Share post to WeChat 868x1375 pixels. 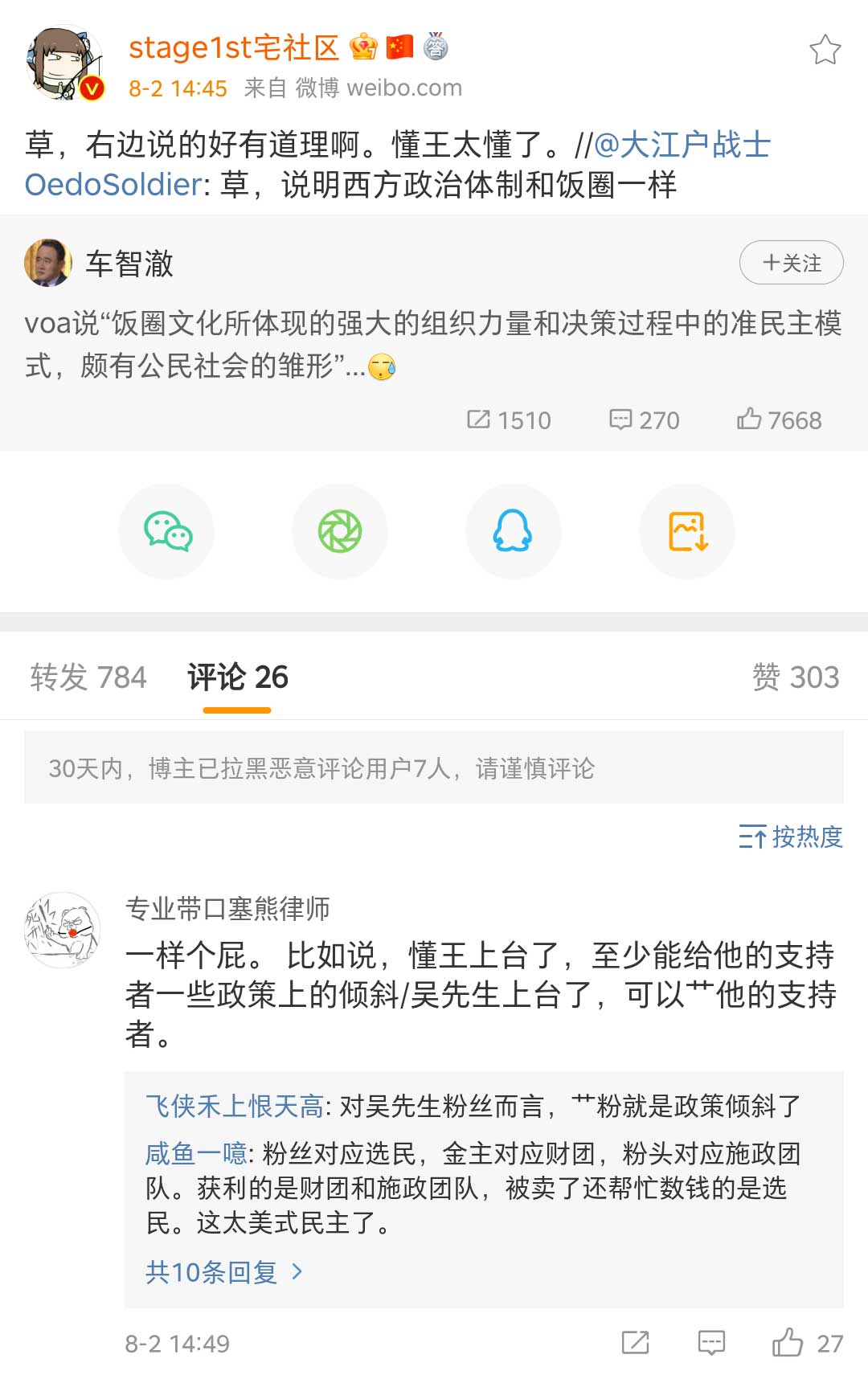[x=167, y=531]
